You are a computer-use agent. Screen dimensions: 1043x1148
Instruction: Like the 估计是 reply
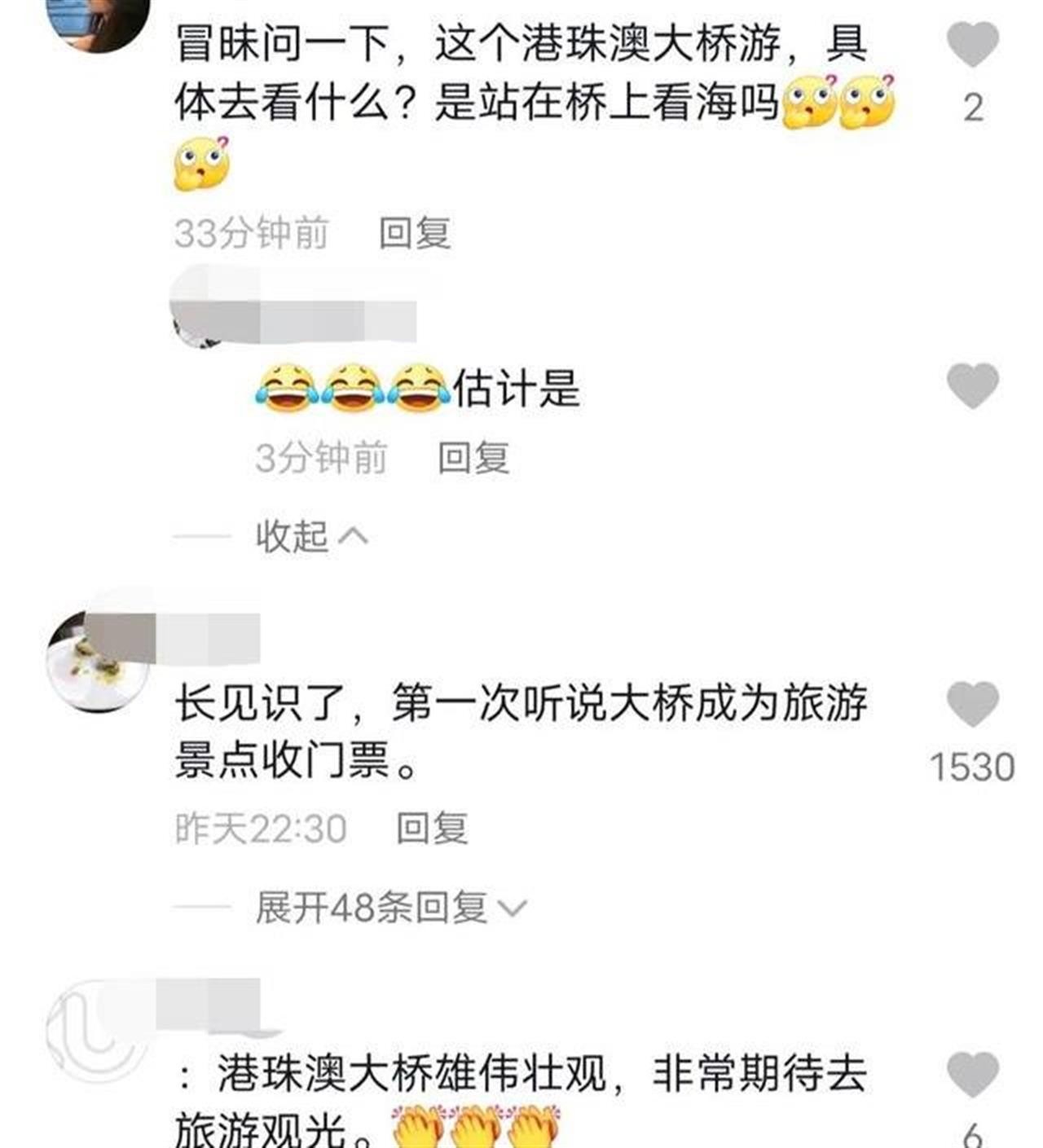tap(973, 385)
